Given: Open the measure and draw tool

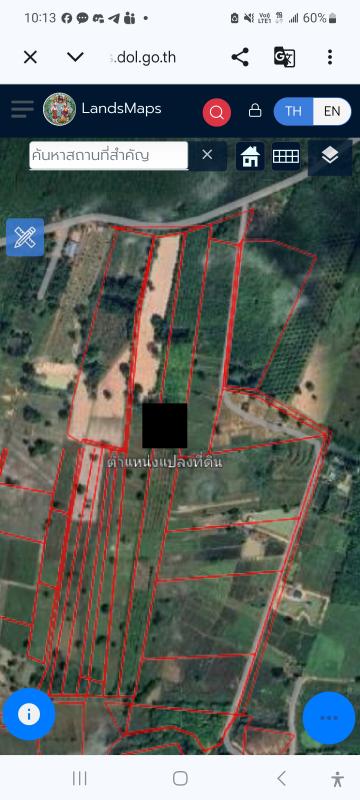Looking at the screenshot, I should [x=25, y=237].
